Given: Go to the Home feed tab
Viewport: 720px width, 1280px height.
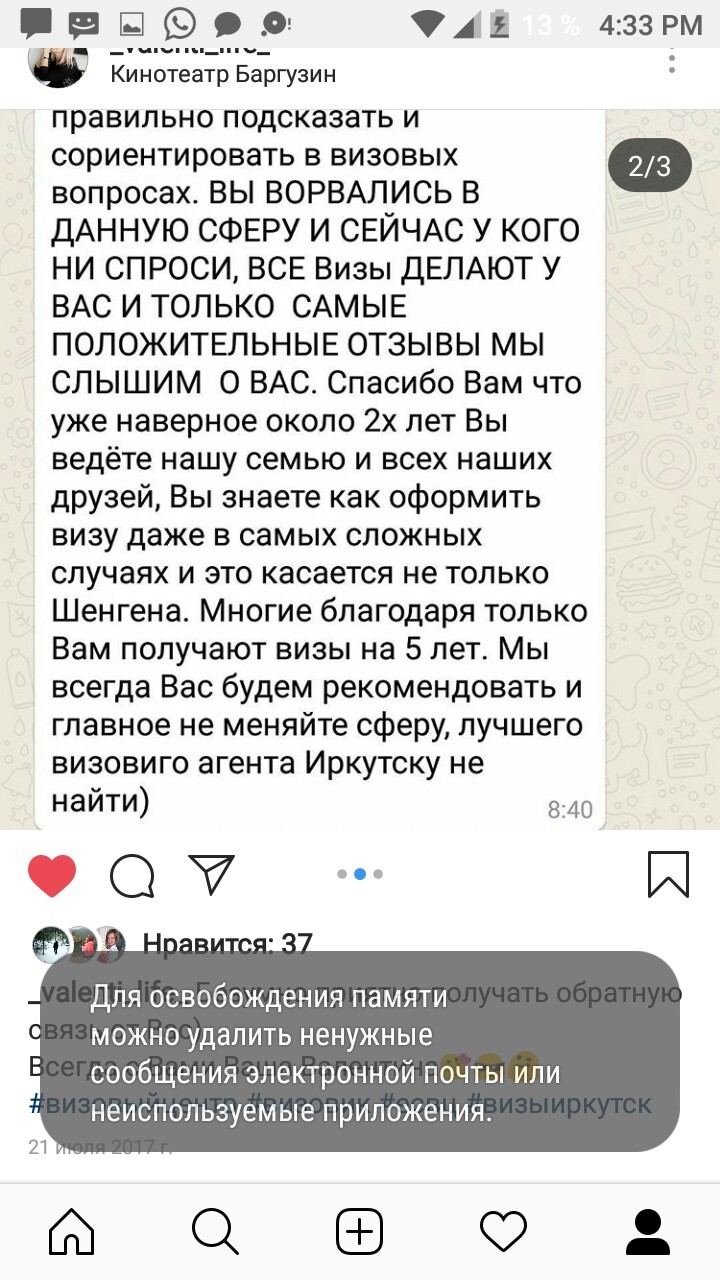Looking at the screenshot, I should (x=72, y=1230).
